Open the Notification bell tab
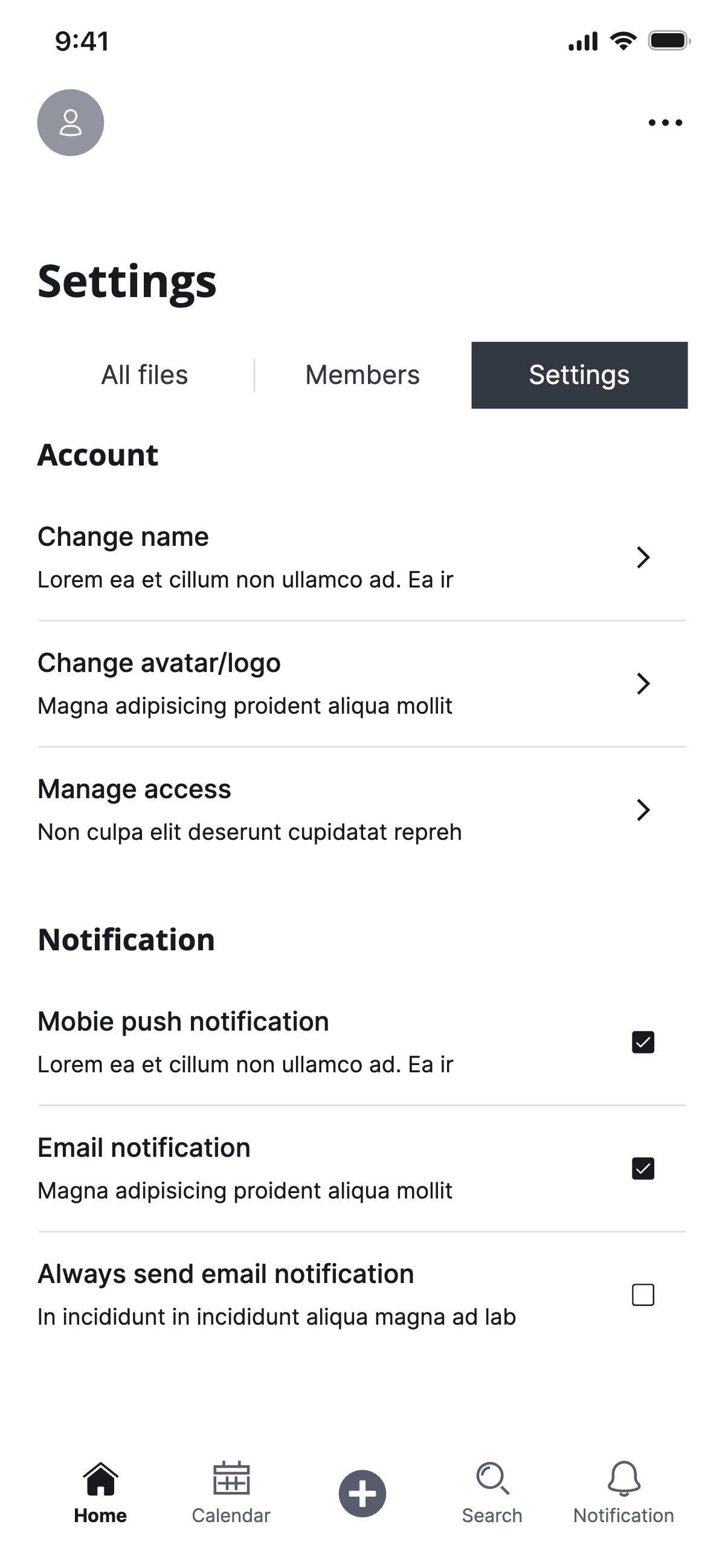Screen dimensions: 725x1568 pos(623,1493)
